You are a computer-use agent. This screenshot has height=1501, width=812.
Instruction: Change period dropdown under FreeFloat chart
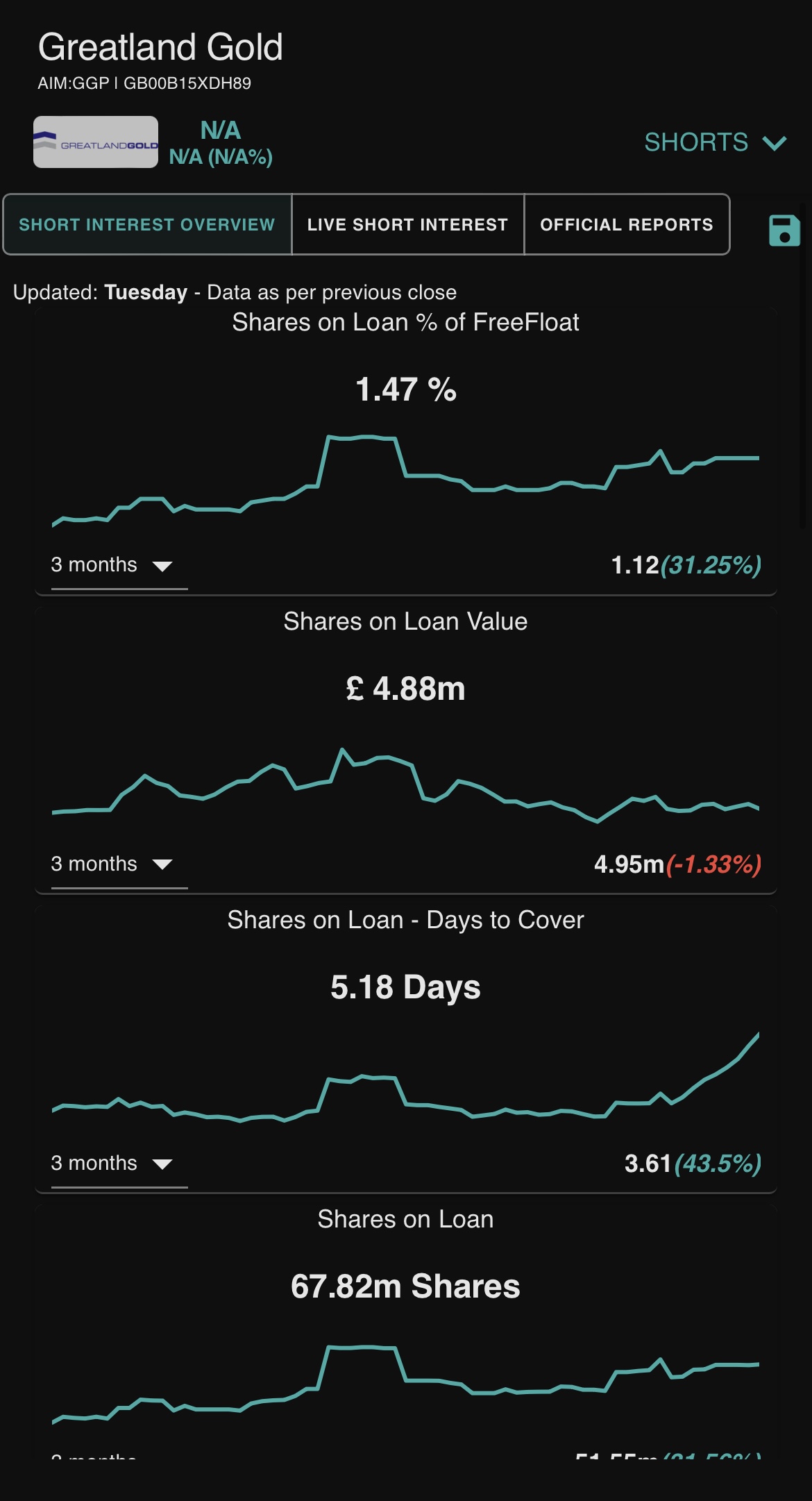[119, 565]
